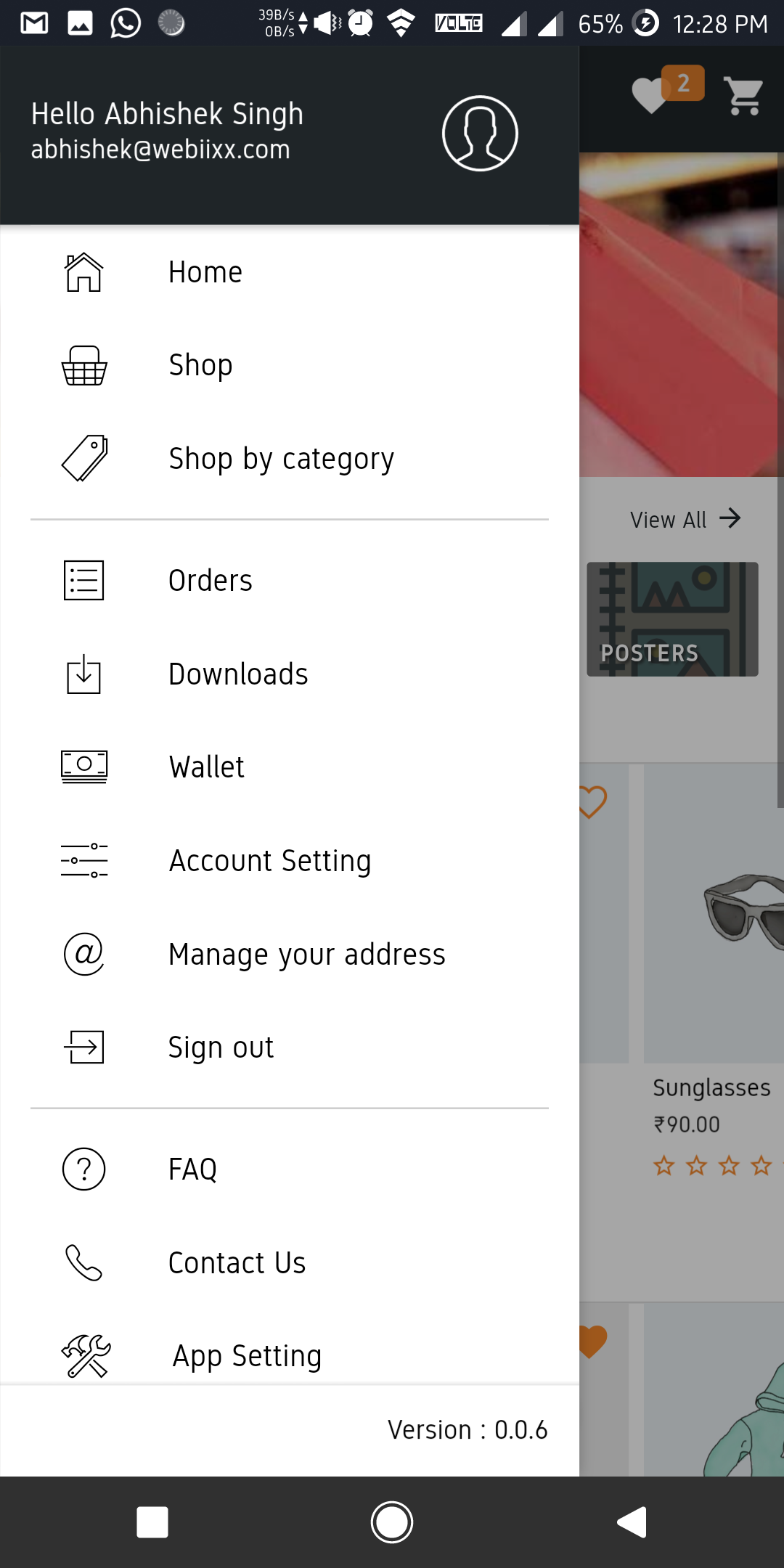
Task: Sign out of the account
Action: pyautogui.click(x=290, y=1048)
